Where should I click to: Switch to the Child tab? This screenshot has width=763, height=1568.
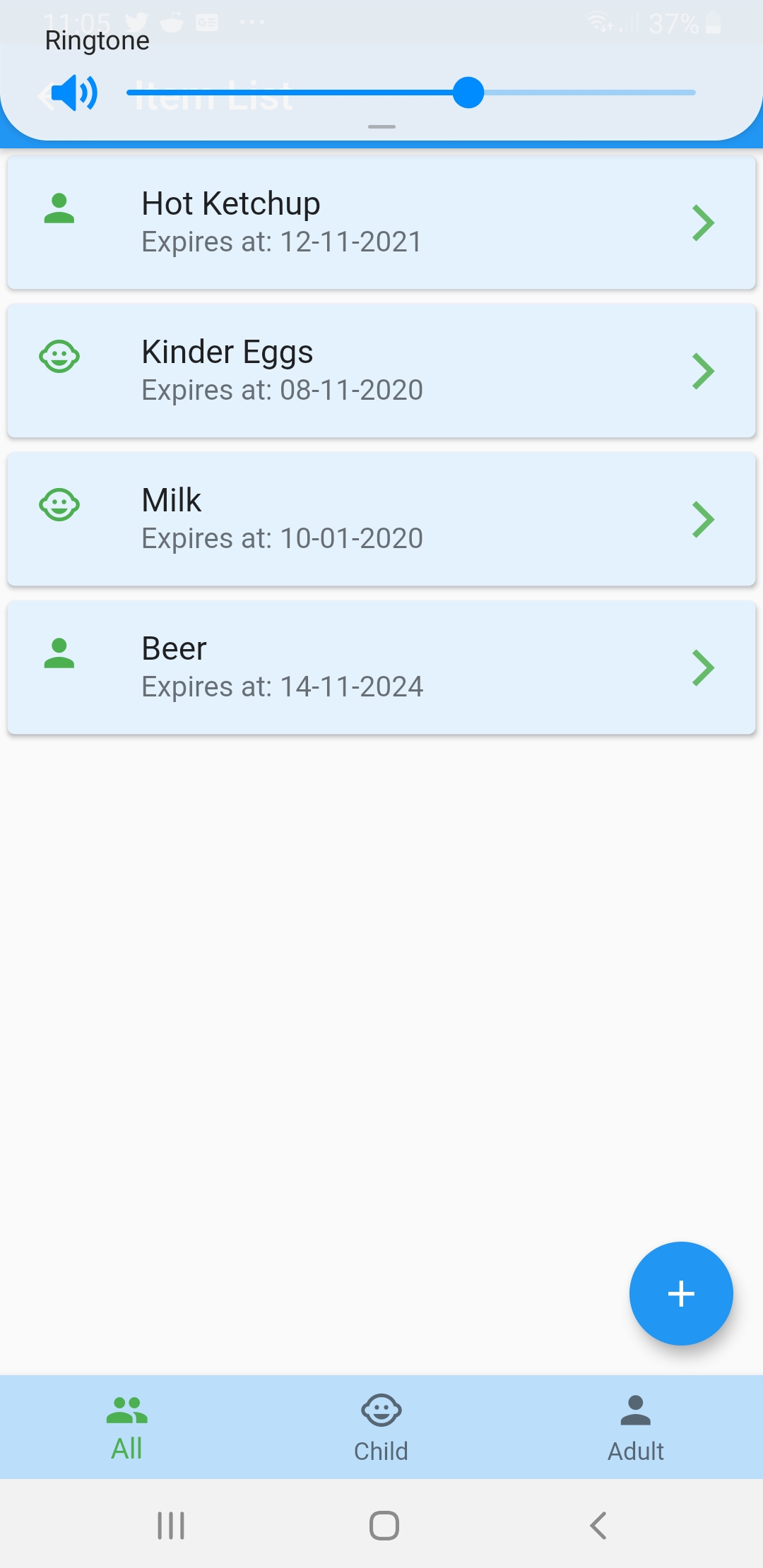[x=381, y=1427]
